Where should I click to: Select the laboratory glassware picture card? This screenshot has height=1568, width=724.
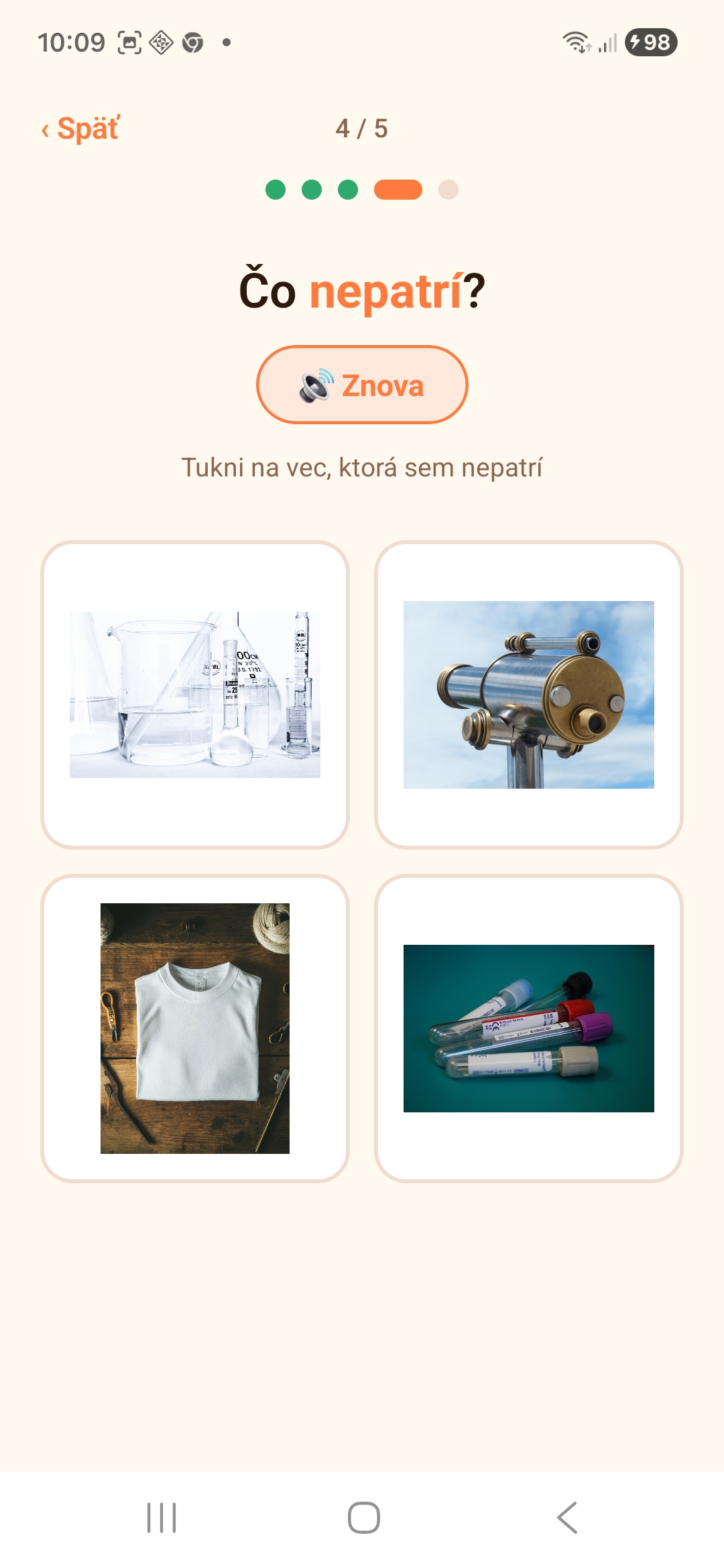click(x=195, y=695)
